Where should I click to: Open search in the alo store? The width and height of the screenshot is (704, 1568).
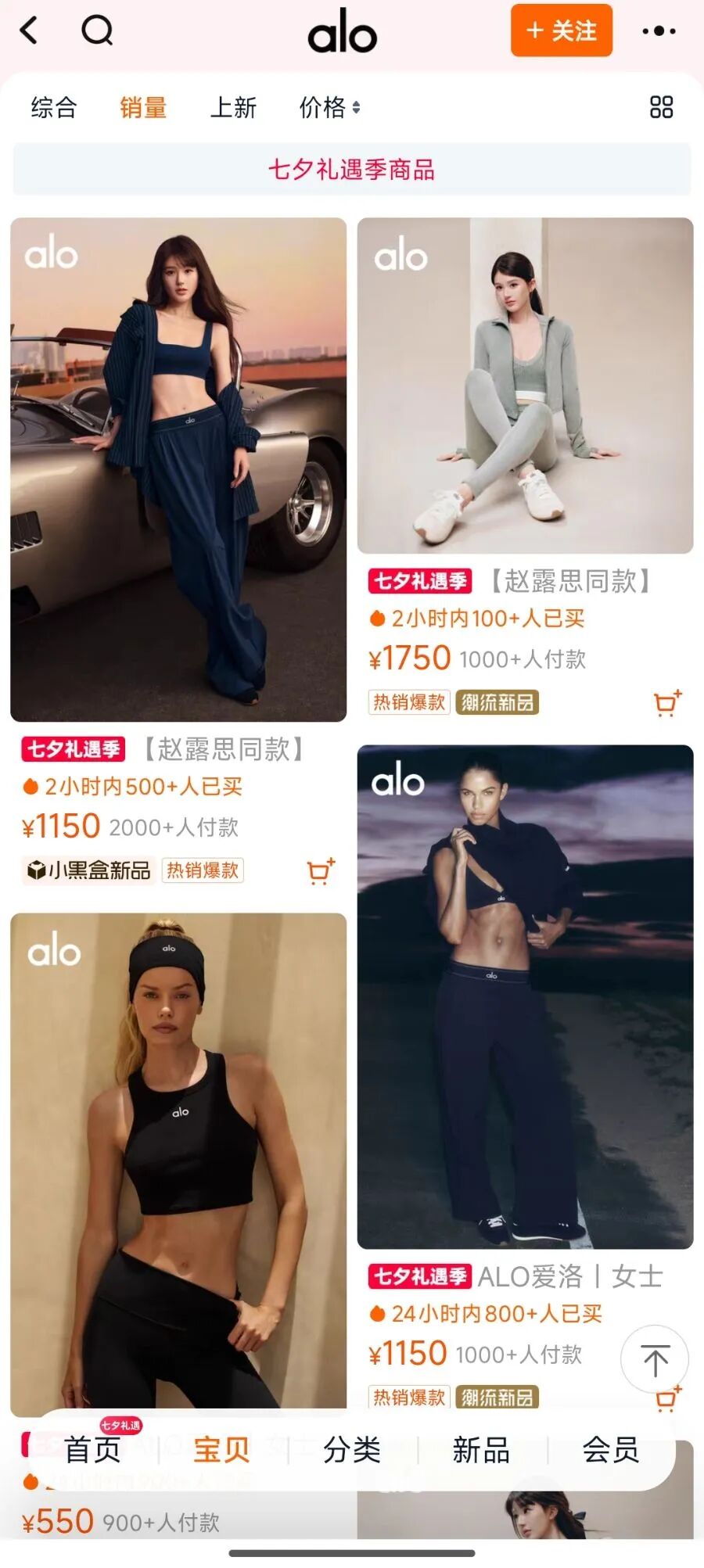97,31
